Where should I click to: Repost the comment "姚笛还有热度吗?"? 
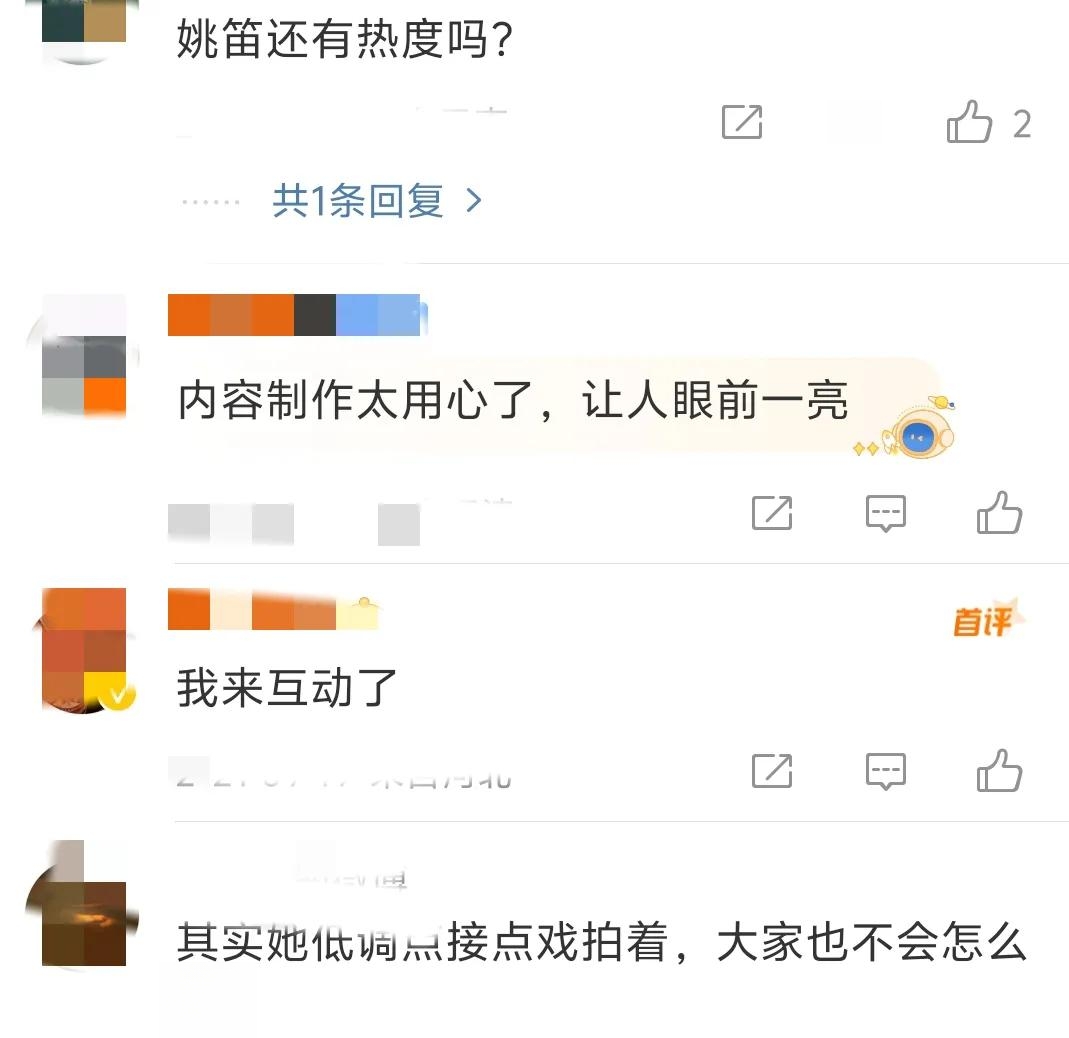[x=742, y=122]
